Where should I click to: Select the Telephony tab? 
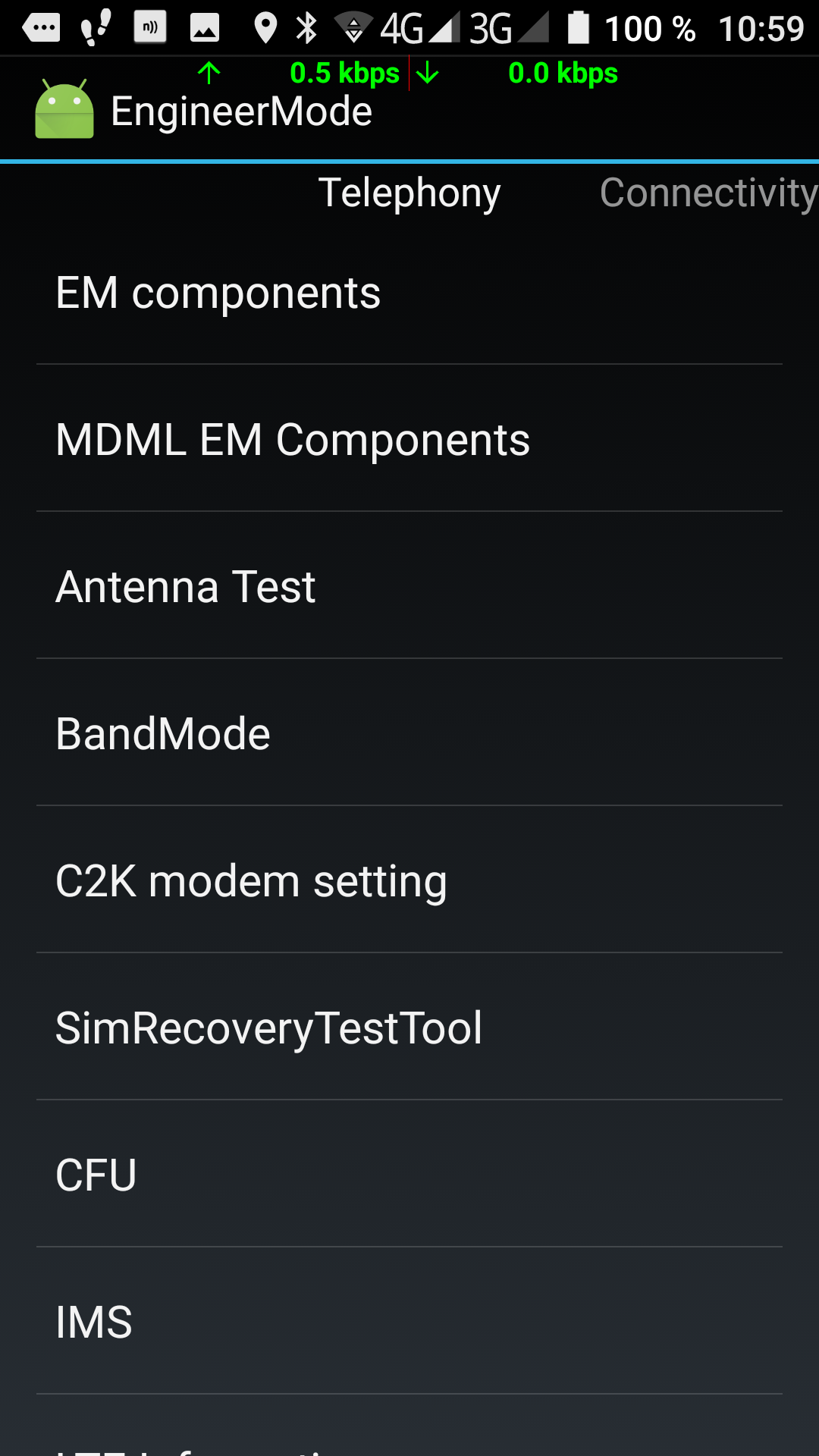[x=409, y=193]
